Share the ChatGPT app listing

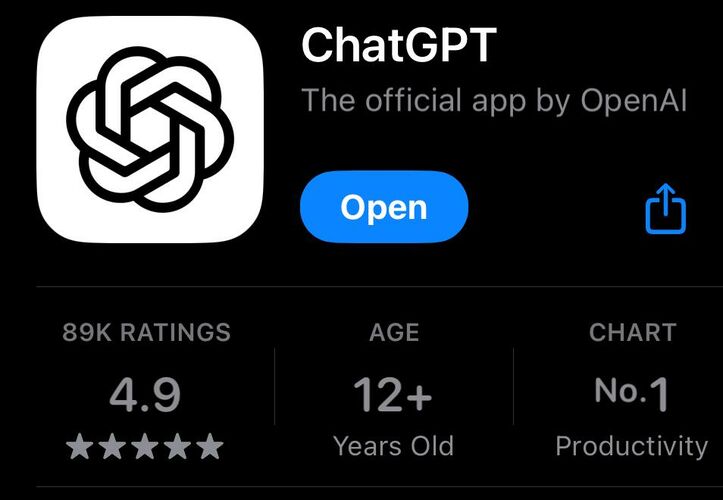[665, 209]
